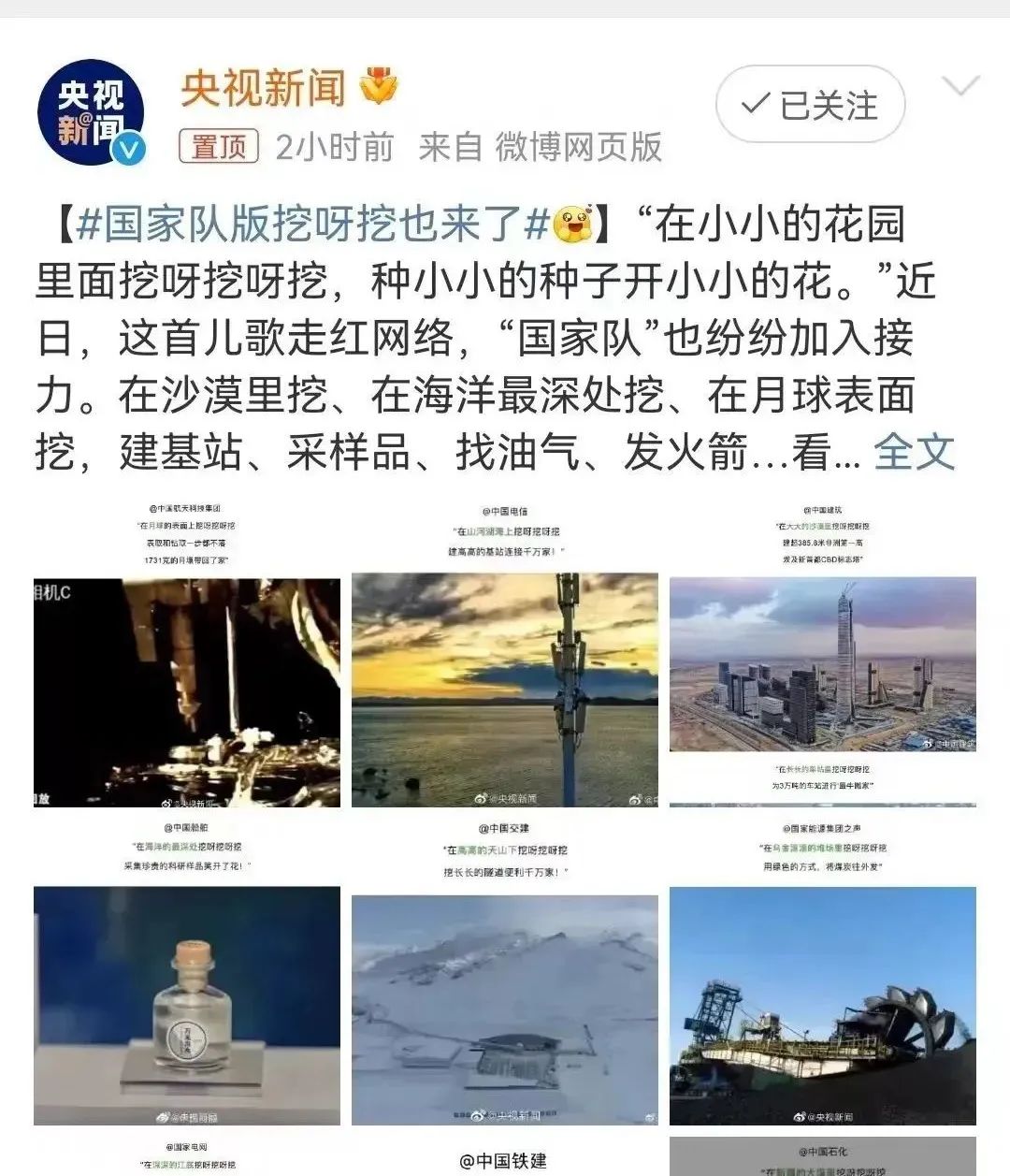This screenshot has height=1176, width=1010.
Task: Open the 中国电信 base station image
Action: 505,655
